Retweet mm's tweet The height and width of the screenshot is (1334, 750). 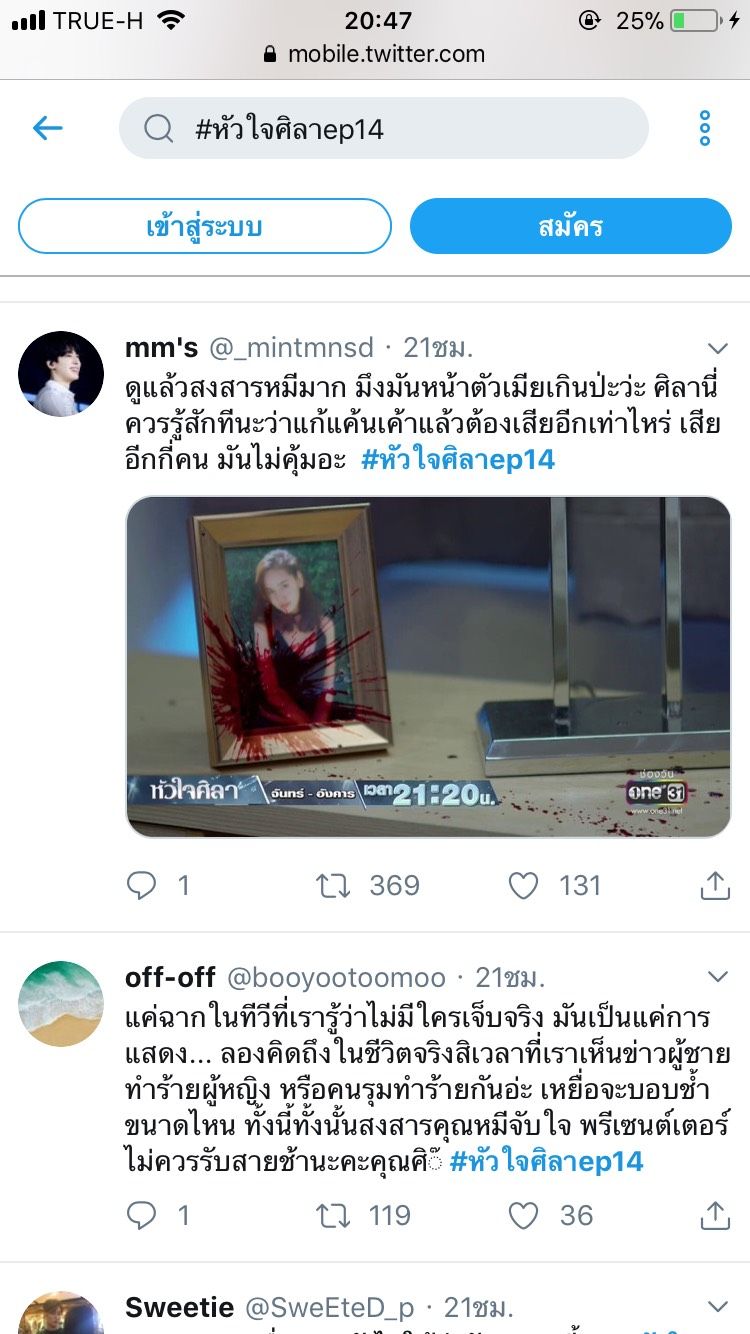click(334, 885)
